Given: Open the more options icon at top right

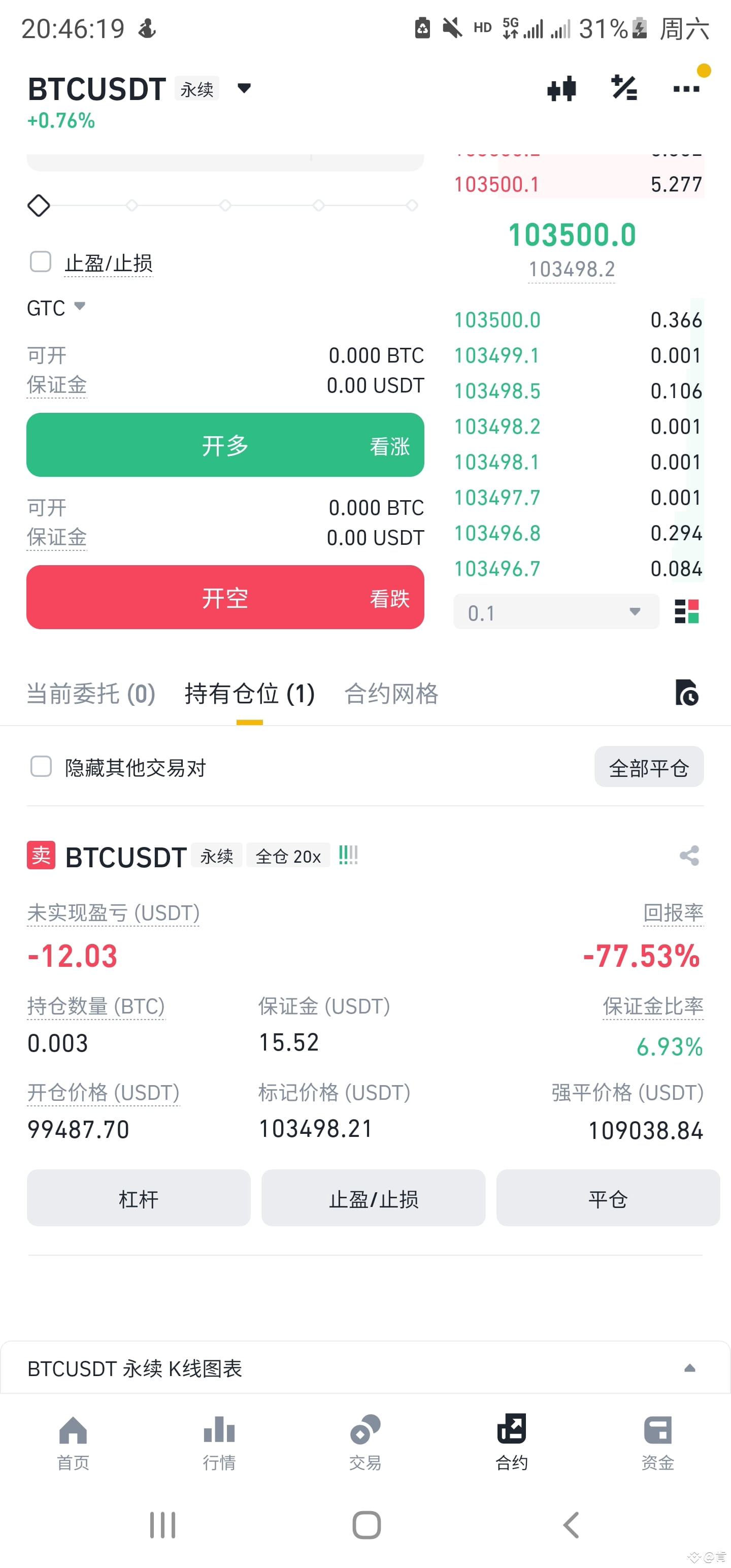Looking at the screenshot, I should pyautogui.click(x=686, y=89).
